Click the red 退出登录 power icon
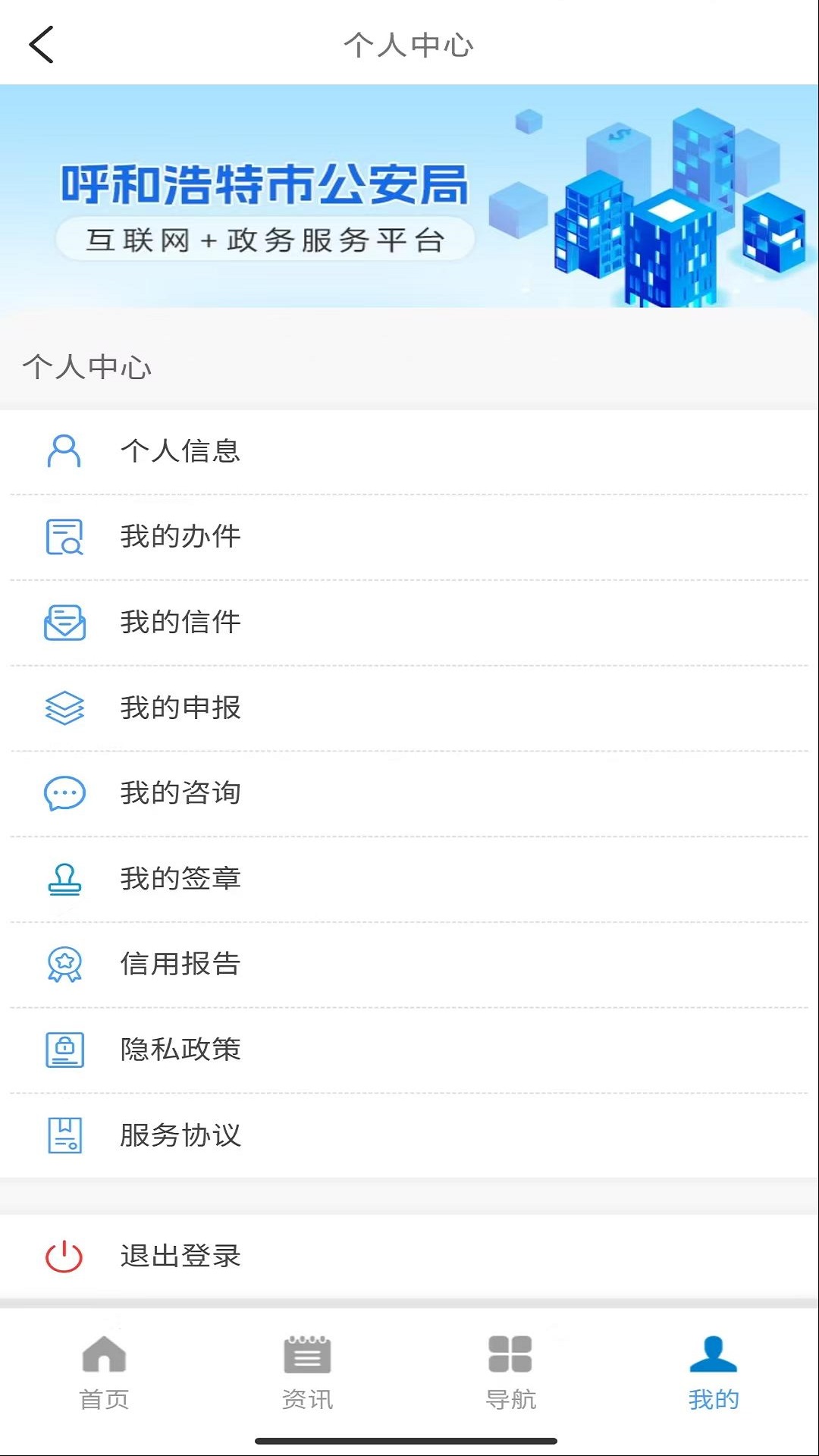Screen dimensions: 819x1456 65,1255
